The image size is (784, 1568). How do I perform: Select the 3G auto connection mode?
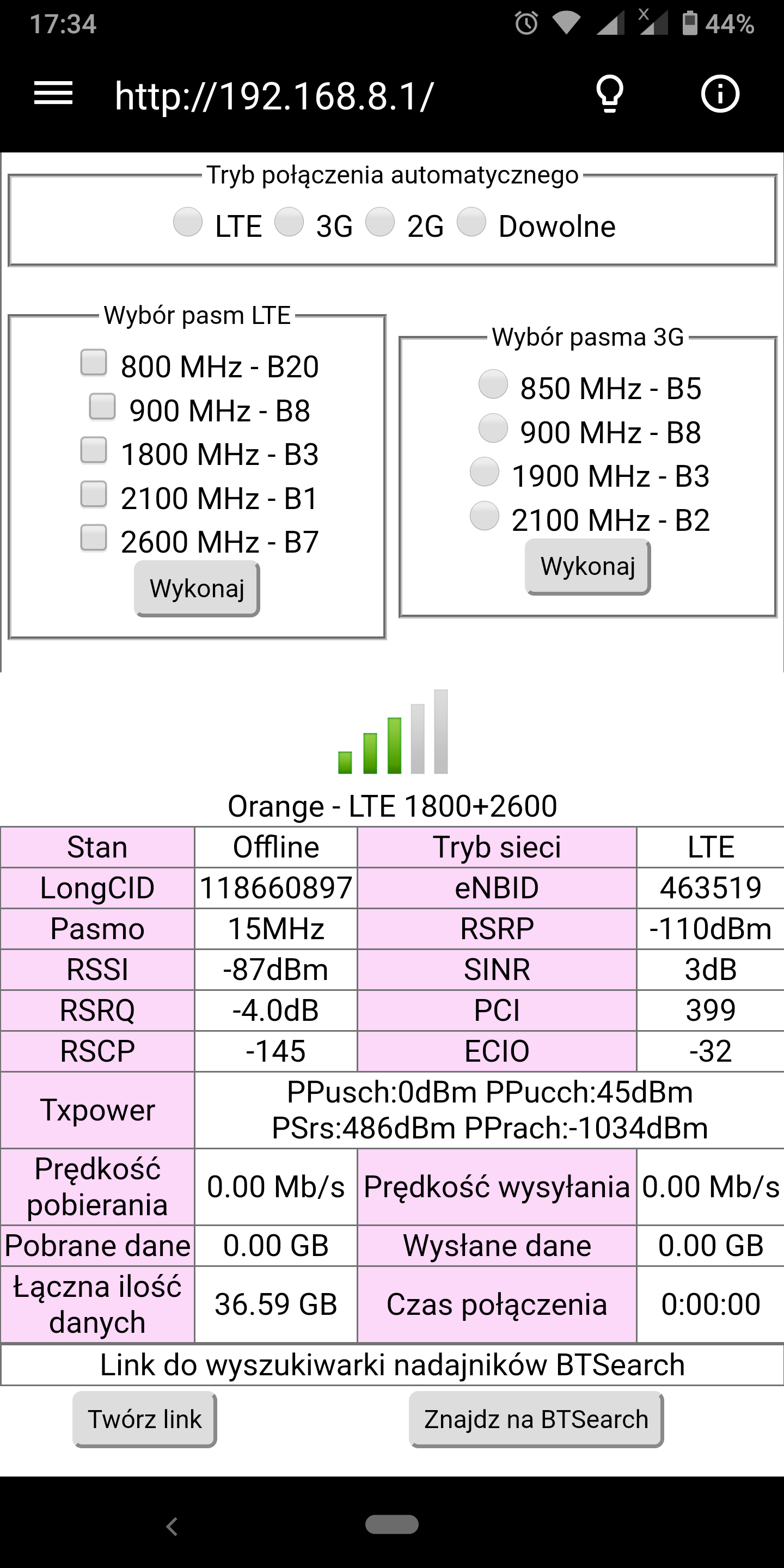pos(289,222)
